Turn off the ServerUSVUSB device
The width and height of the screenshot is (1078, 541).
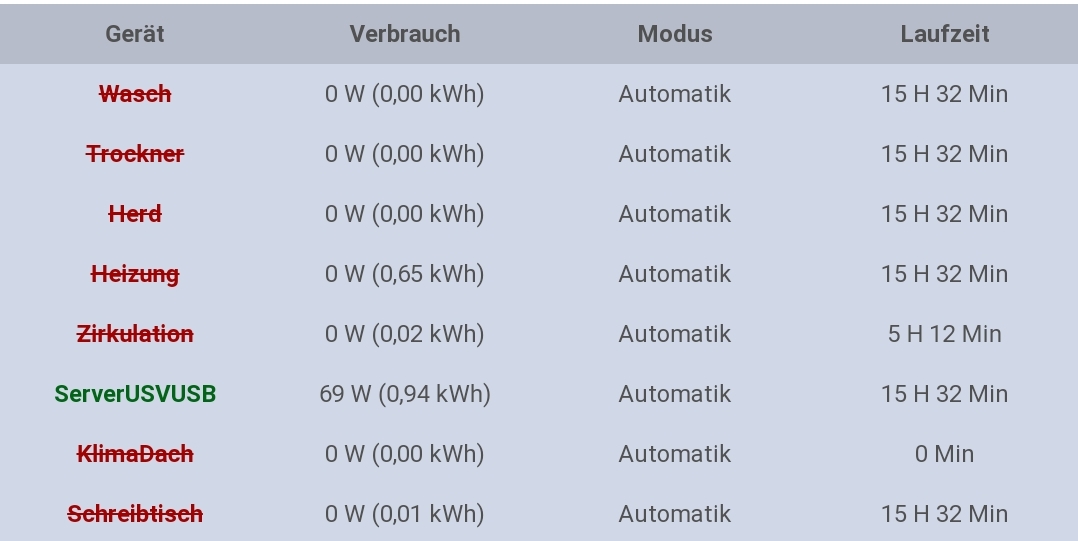click(135, 394)
